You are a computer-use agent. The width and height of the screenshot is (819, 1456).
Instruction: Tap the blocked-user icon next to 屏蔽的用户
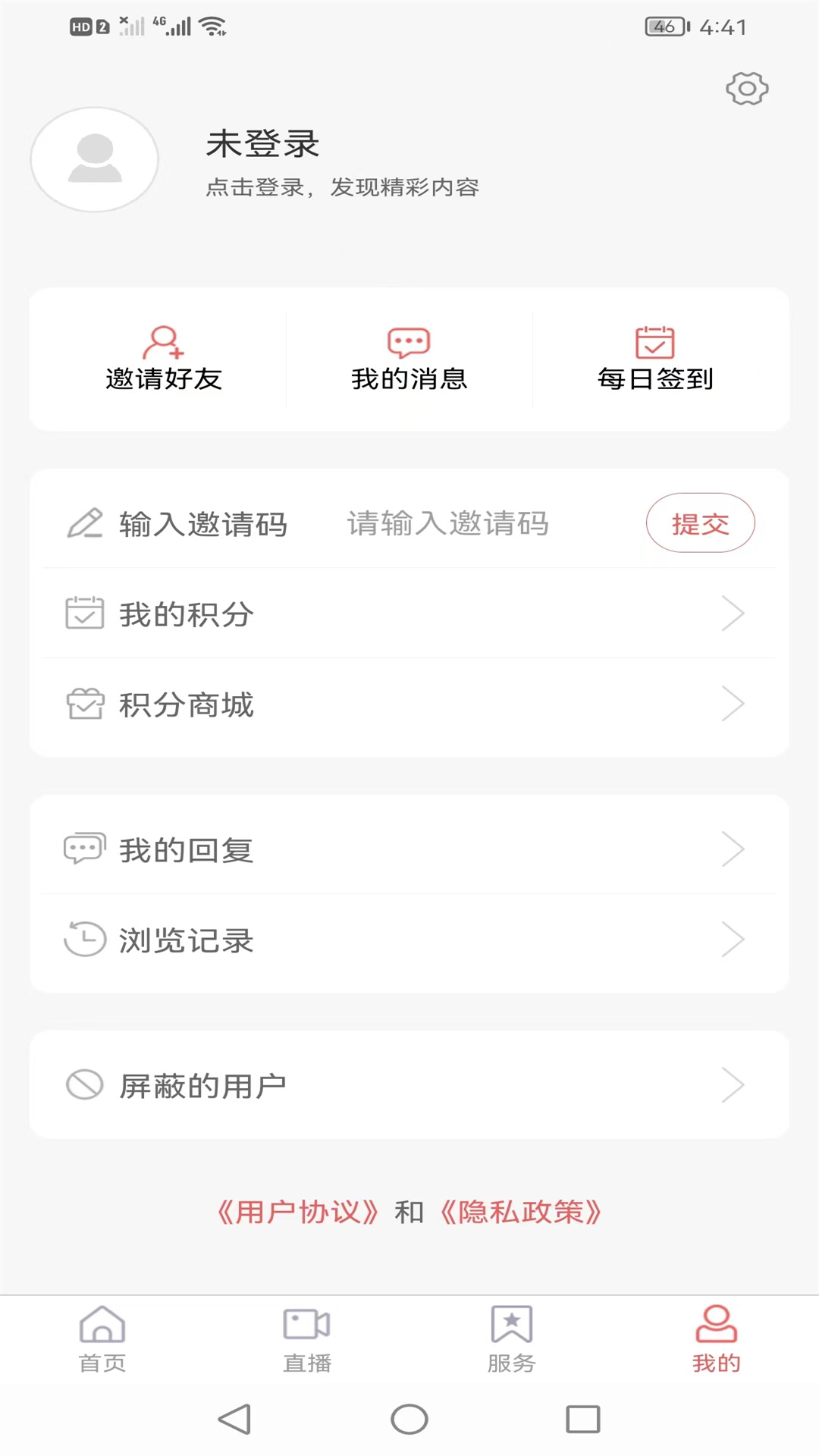point(83,1085)
